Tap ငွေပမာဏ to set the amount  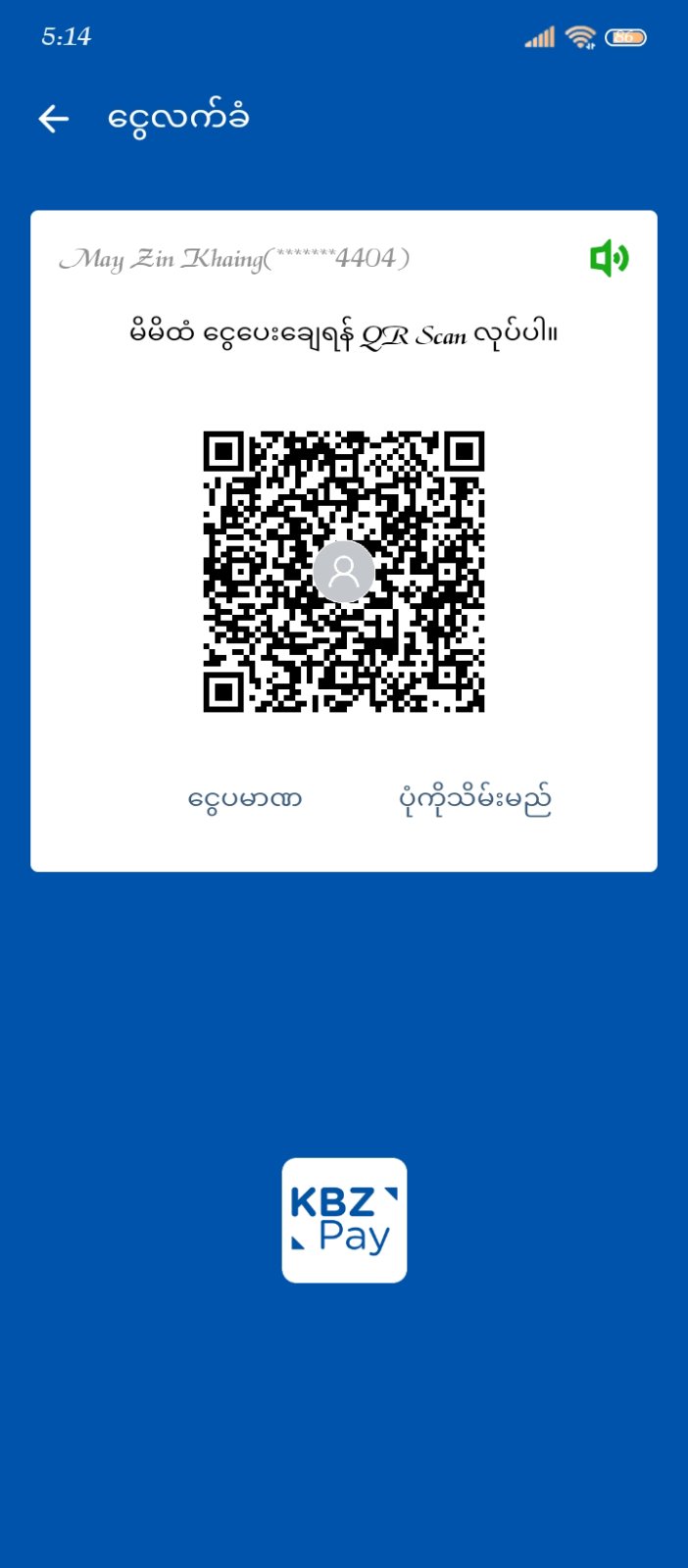coord(245,799)
